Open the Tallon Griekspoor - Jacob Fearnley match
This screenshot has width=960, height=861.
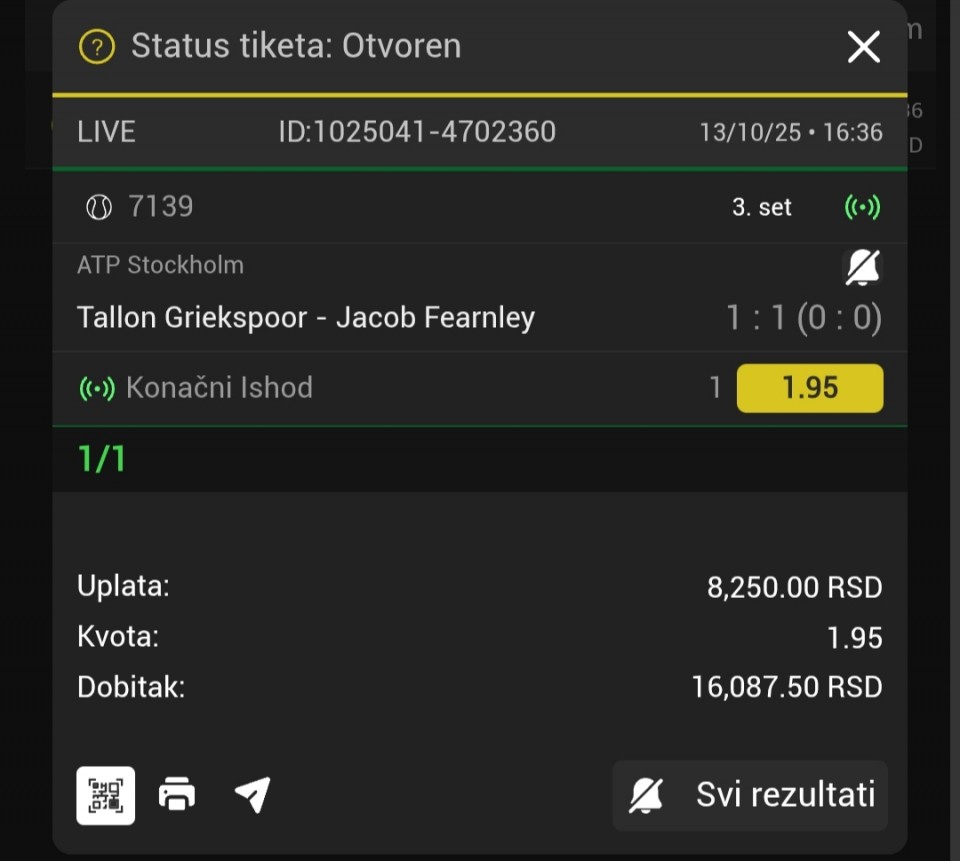(x=306, y=318)
